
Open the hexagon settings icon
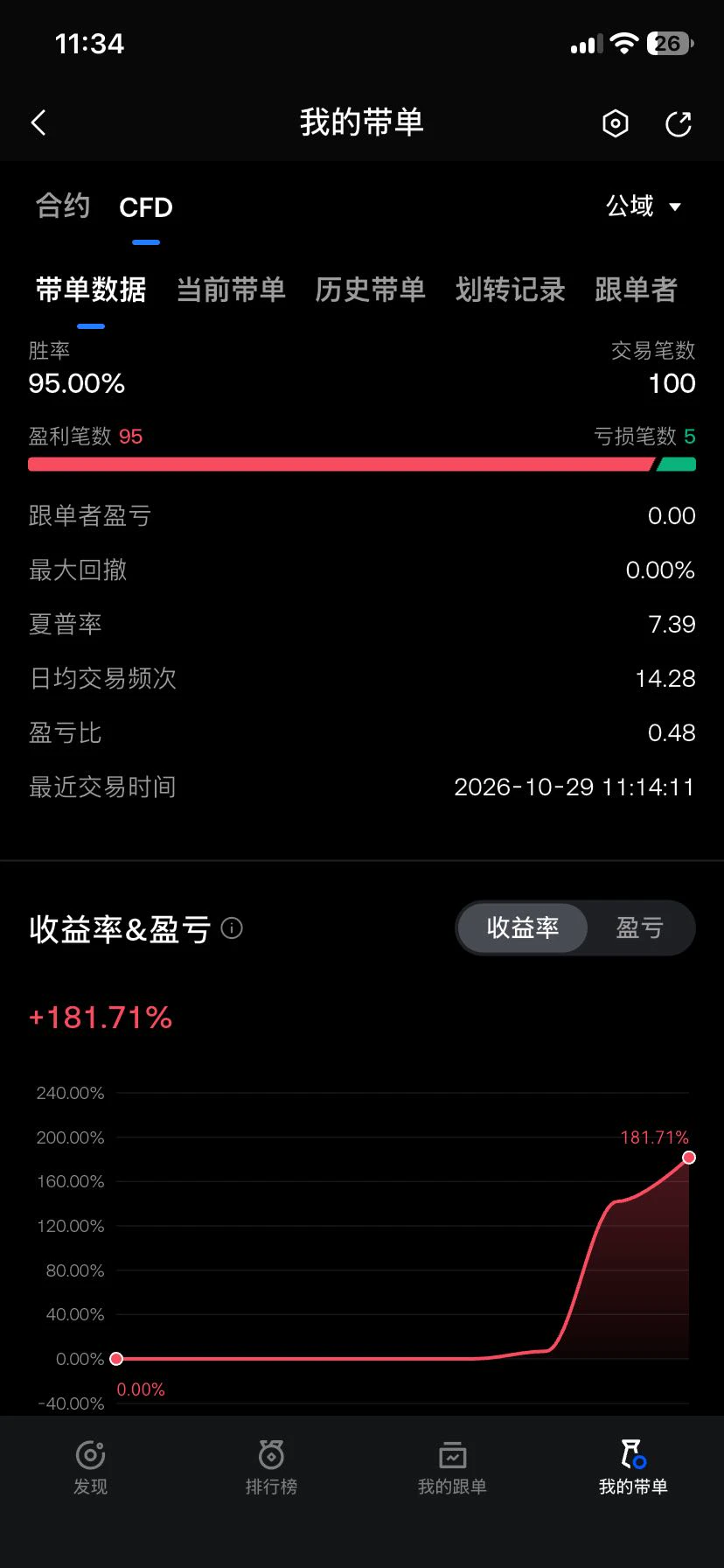(616, 123)
